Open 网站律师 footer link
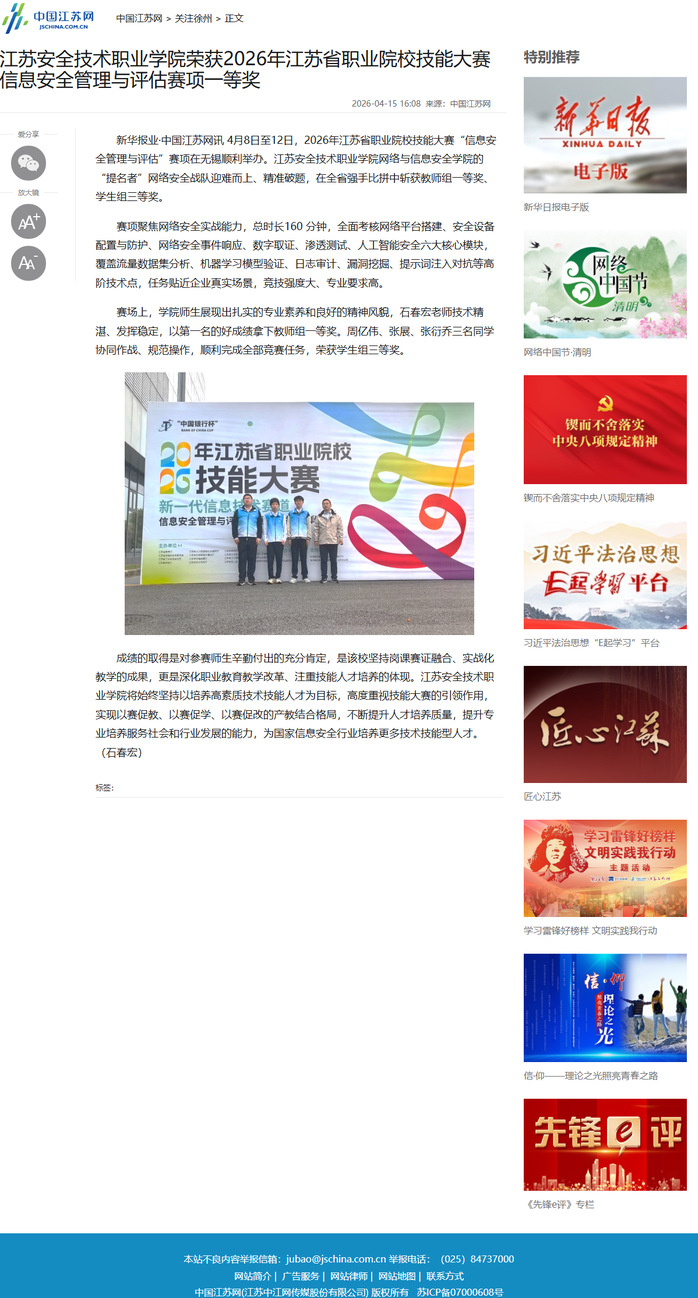 pos(349,1276)
